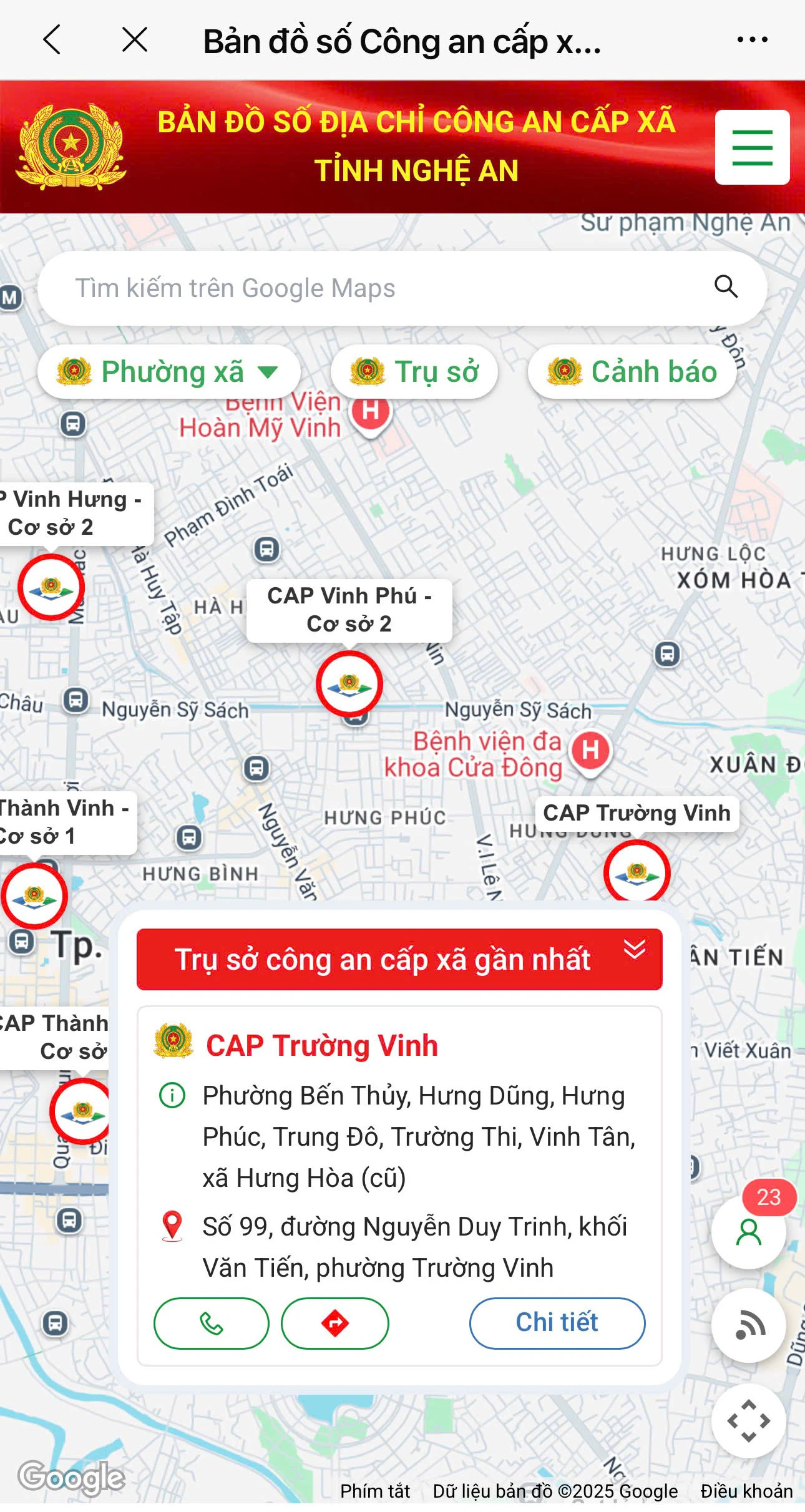Screen dimensions: 805x1512
Task: Select the Trụ sở chip
Action: pyautogui.click(x=414, y=372)
